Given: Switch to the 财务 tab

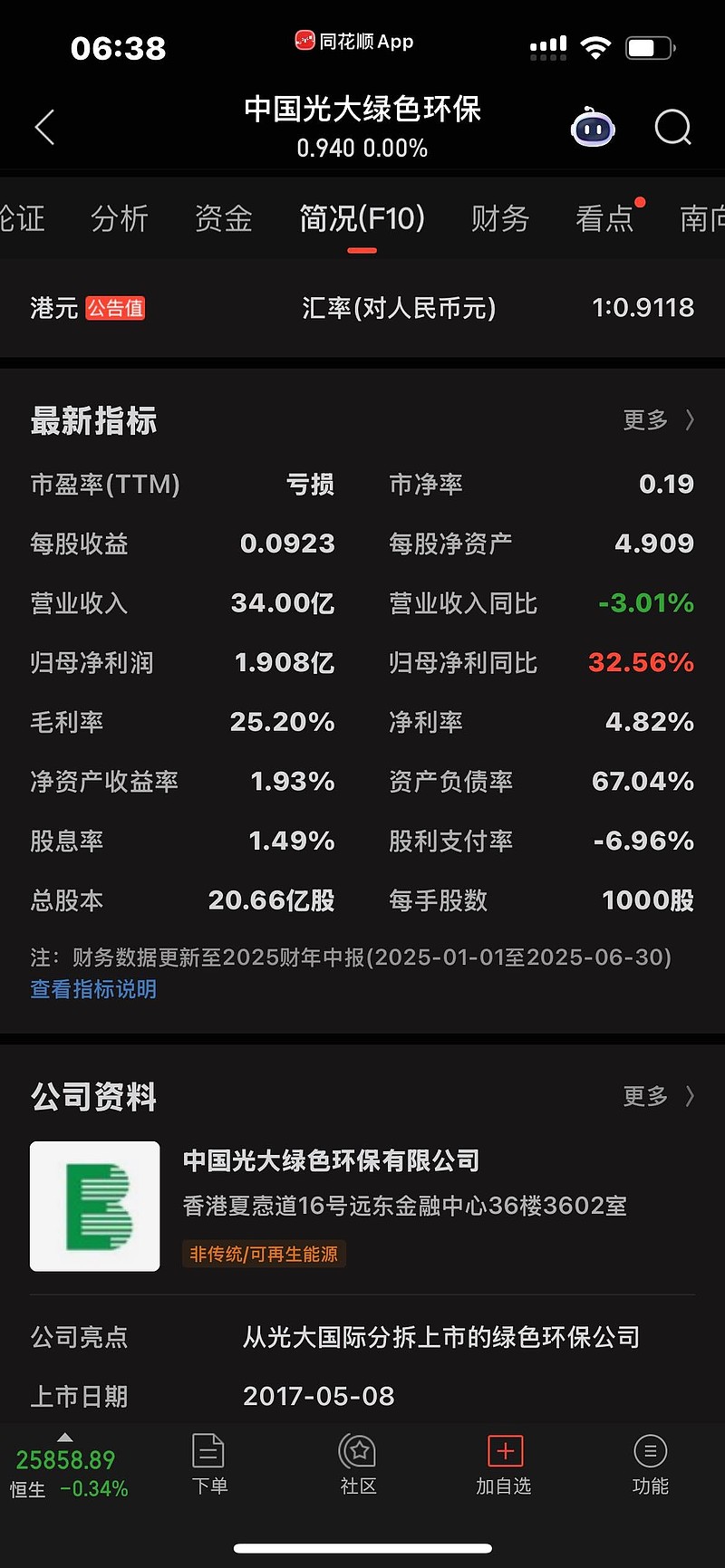Looking at the screenshot, I should point(499,218).
